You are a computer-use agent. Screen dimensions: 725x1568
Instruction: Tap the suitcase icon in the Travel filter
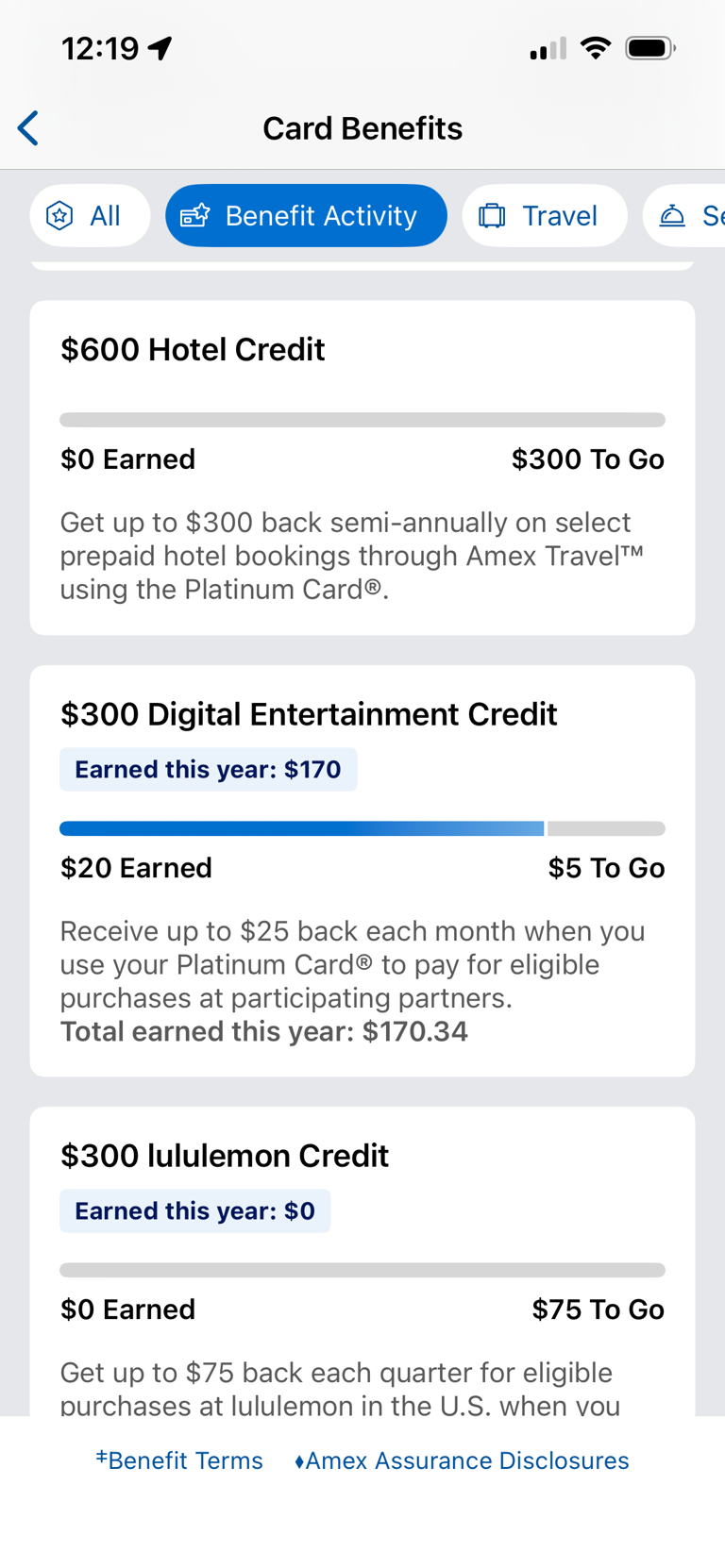(x=492, y=215)
